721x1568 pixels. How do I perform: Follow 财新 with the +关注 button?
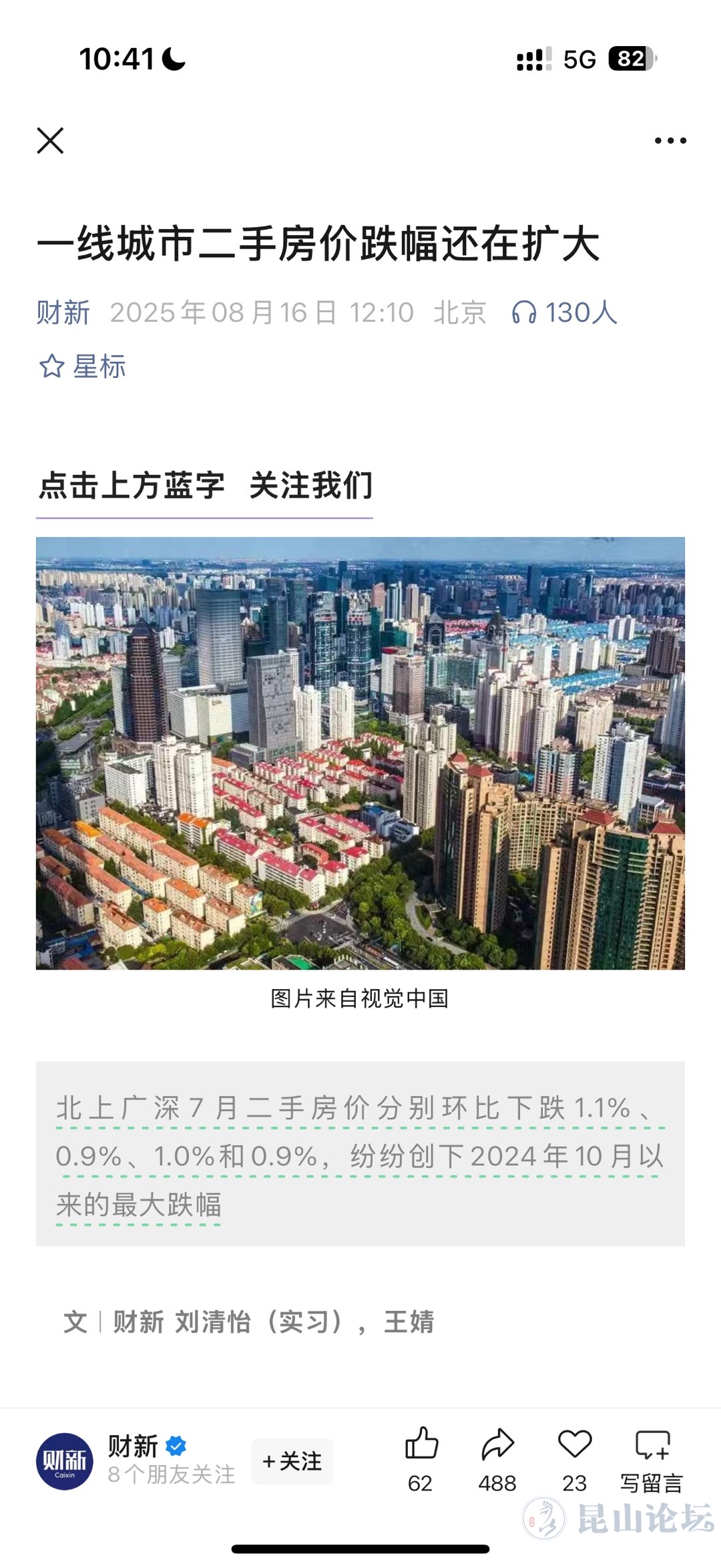(292, 1461)
